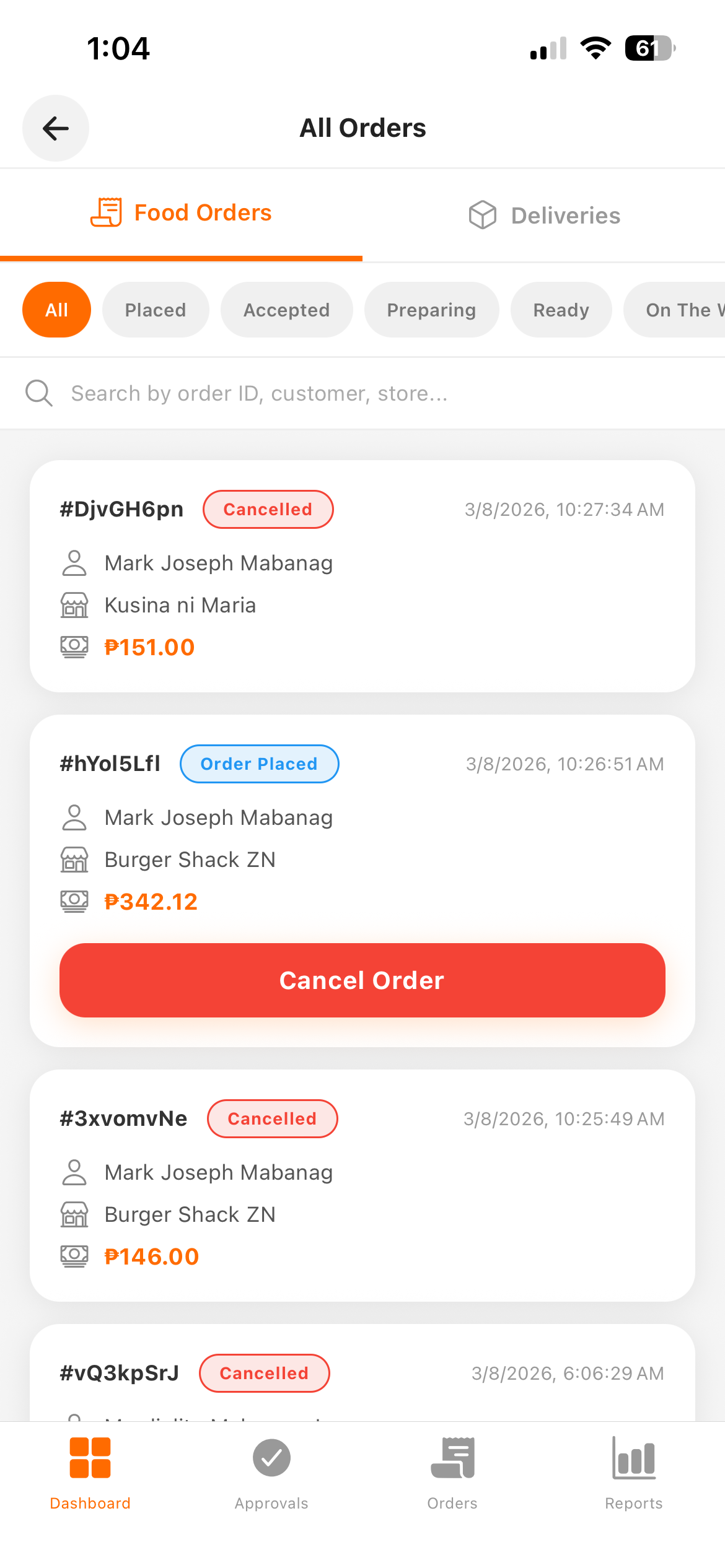Switch to the Deliveries tab
This screenshot has height=1568, width=725.
pyautogui.click(x=545, y=215)
